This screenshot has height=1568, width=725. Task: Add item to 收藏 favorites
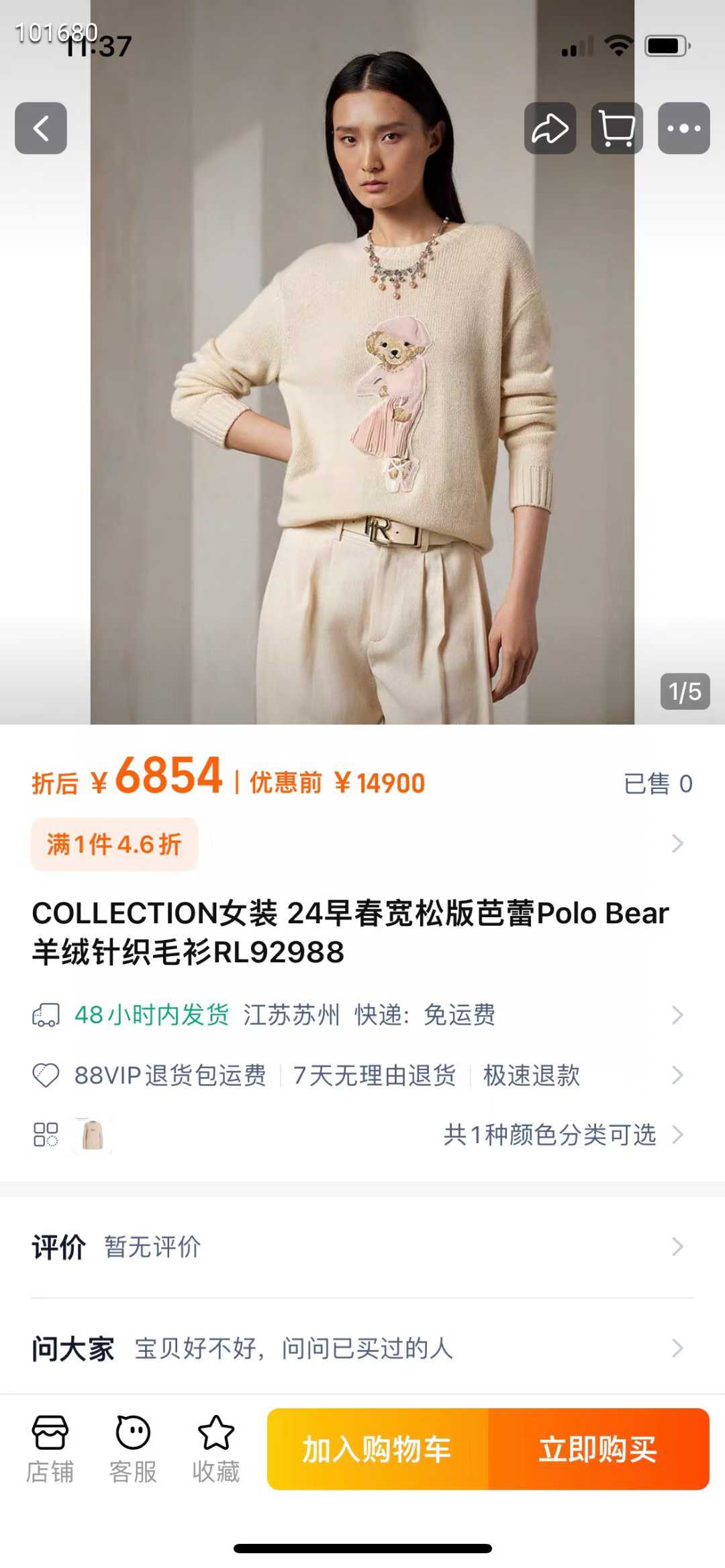[215, 1449]
